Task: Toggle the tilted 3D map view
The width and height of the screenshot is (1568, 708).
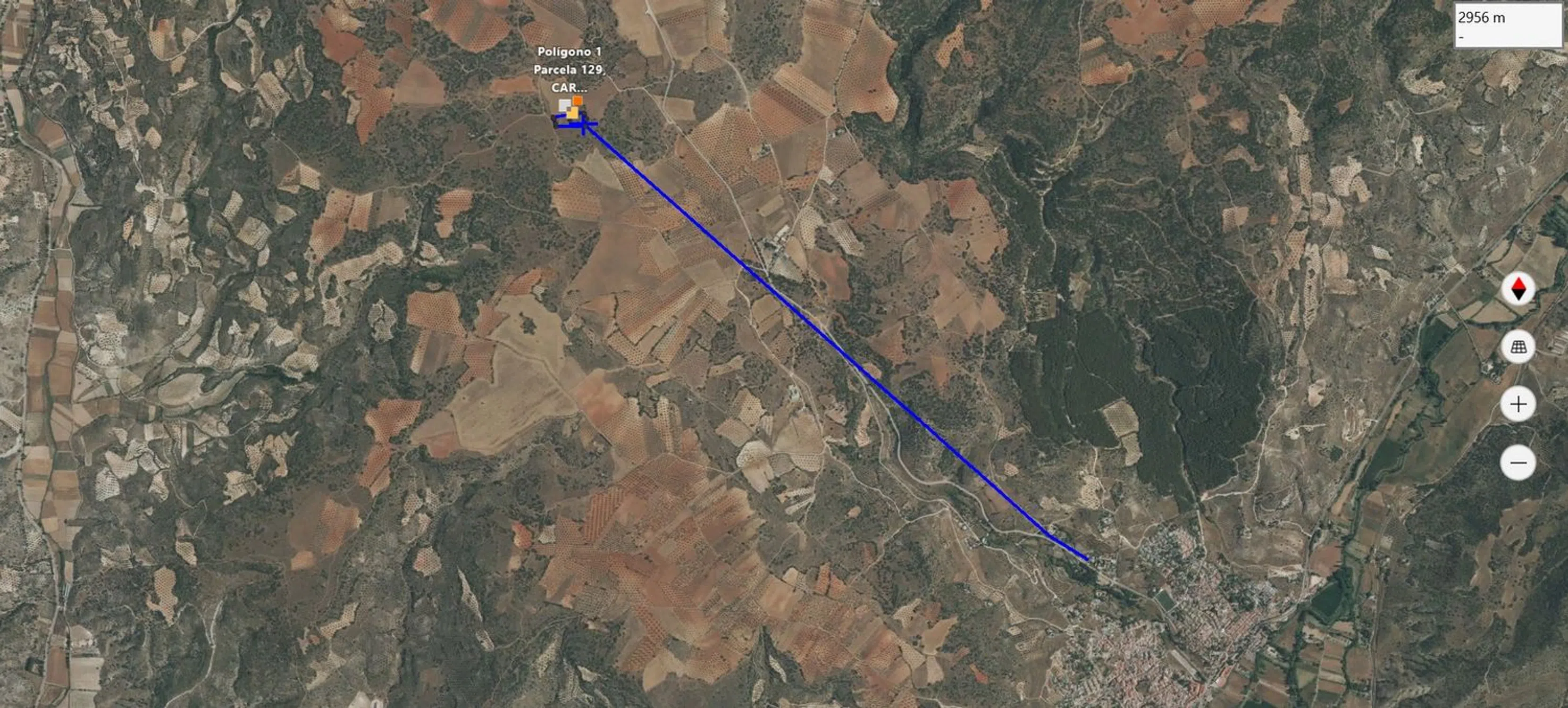Action: tap(1518, 347)
